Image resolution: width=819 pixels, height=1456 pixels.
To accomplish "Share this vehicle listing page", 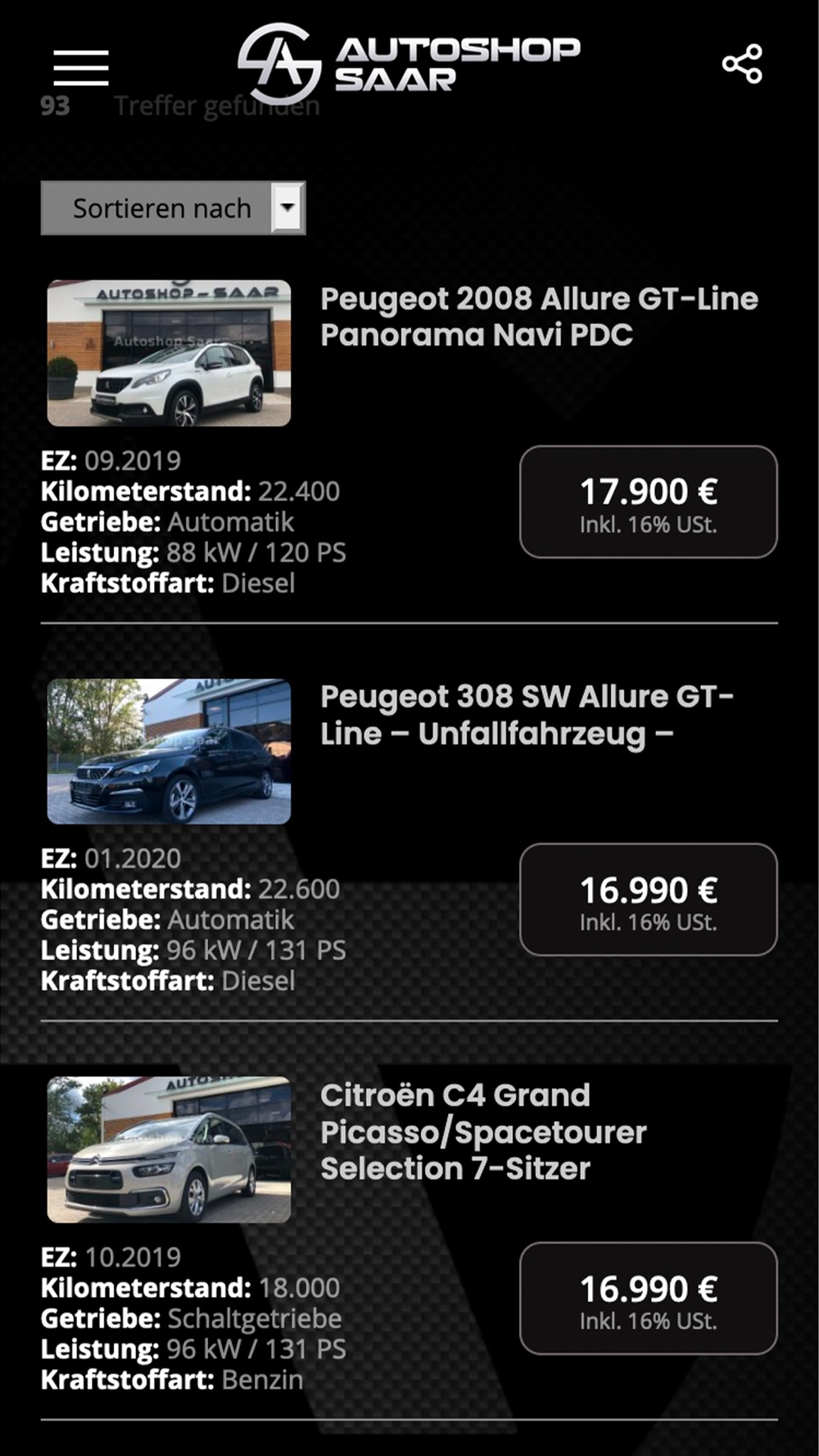I will click(742, 64).
